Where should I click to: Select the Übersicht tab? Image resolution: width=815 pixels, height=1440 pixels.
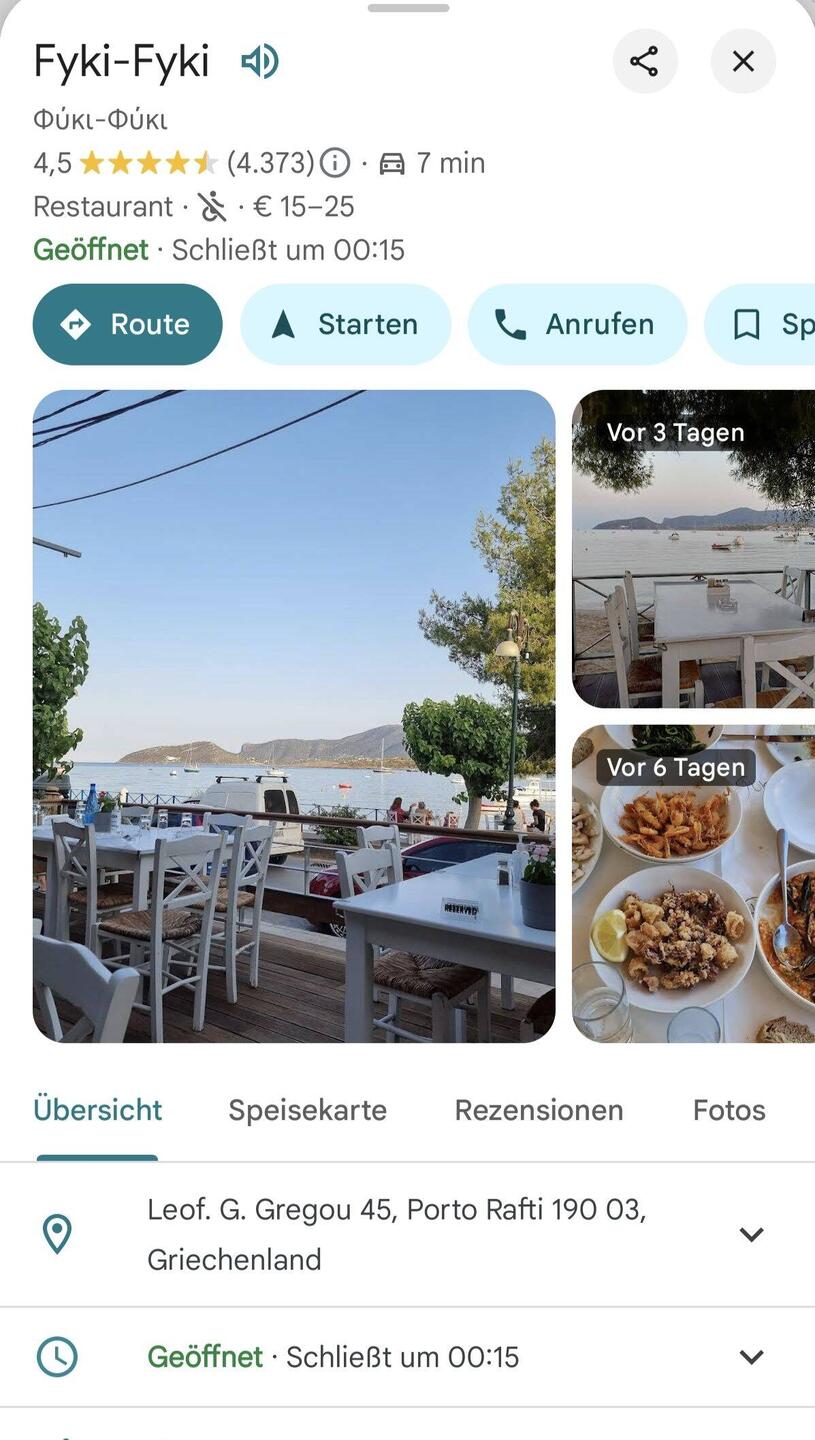(x=98, y=1110)
